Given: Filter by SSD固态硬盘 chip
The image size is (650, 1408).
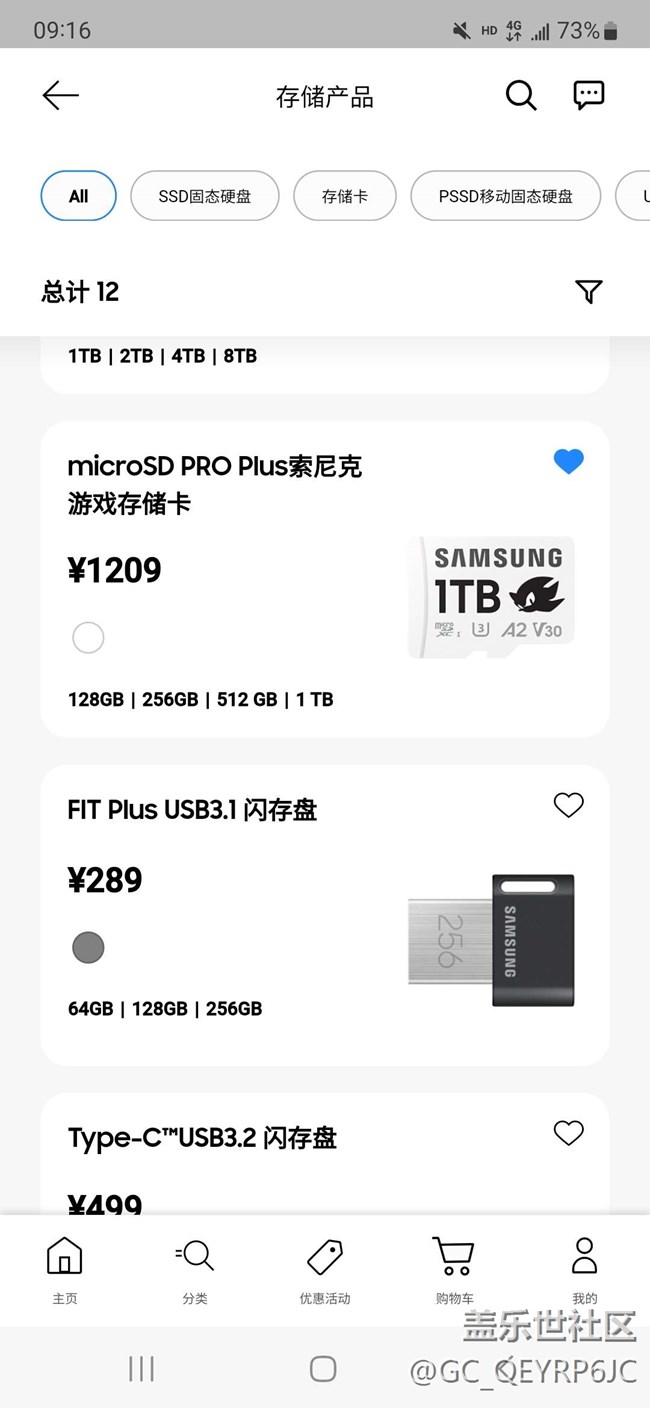Looking at the screenshot, I should click(204, 196).
